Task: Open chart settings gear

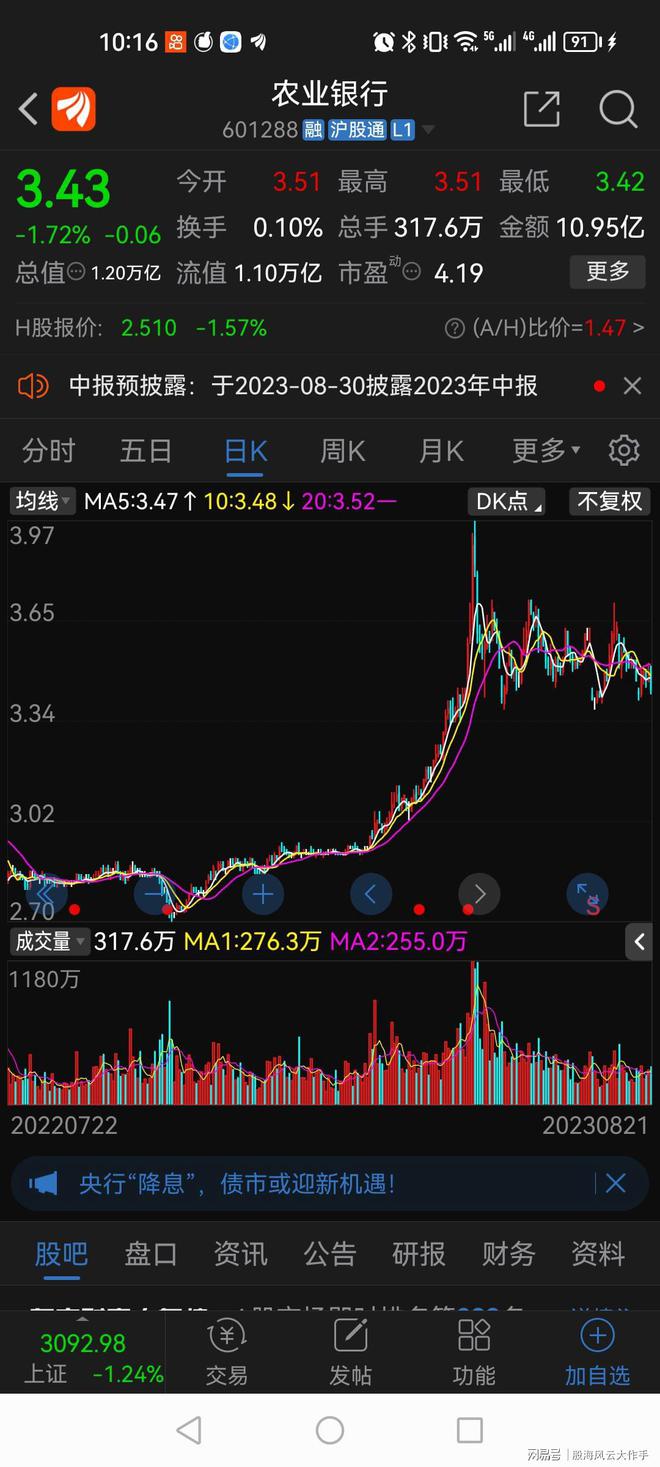Action: 624,451
